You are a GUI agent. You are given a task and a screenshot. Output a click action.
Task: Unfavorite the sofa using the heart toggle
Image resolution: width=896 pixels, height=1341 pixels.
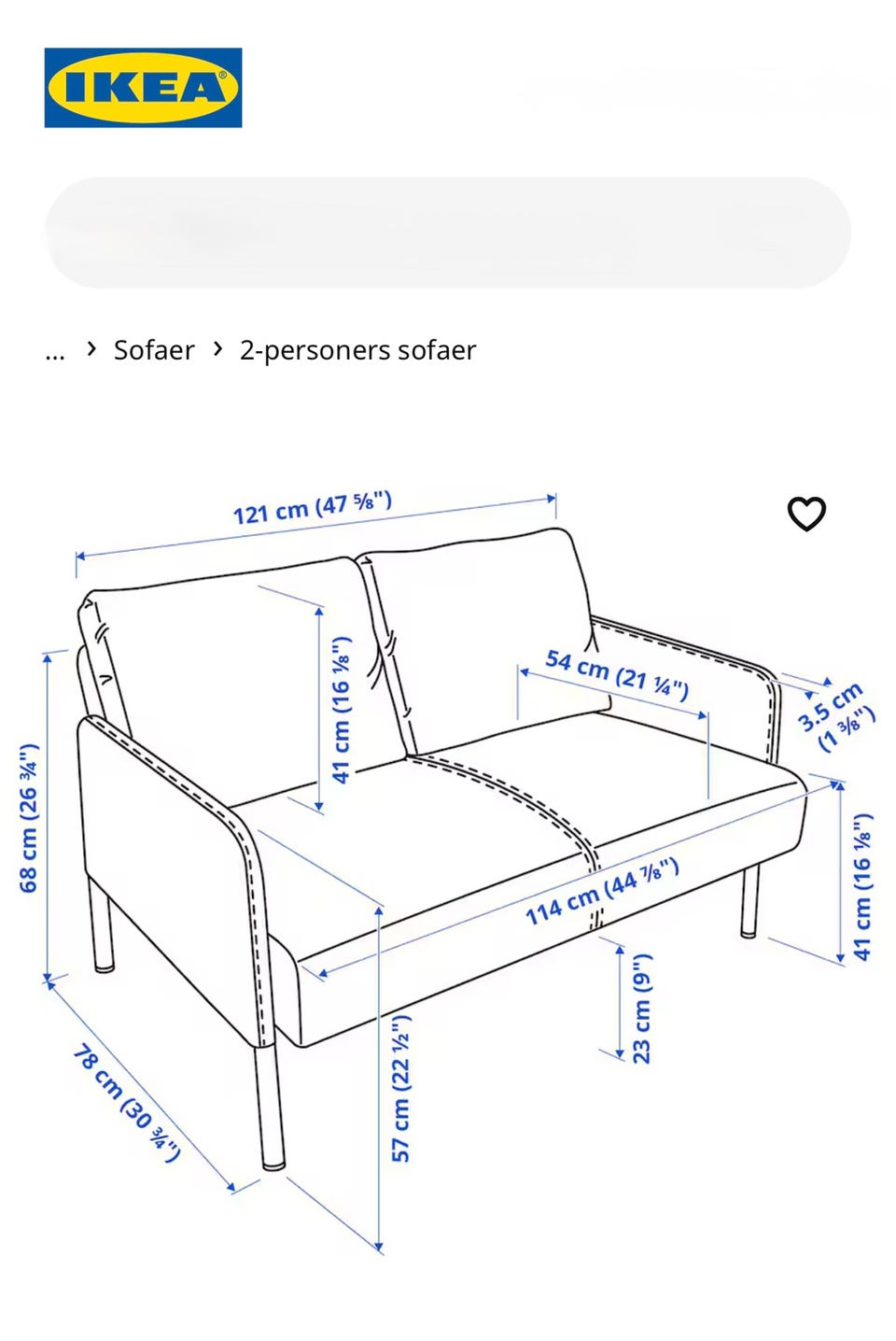[x=805, y=514]
